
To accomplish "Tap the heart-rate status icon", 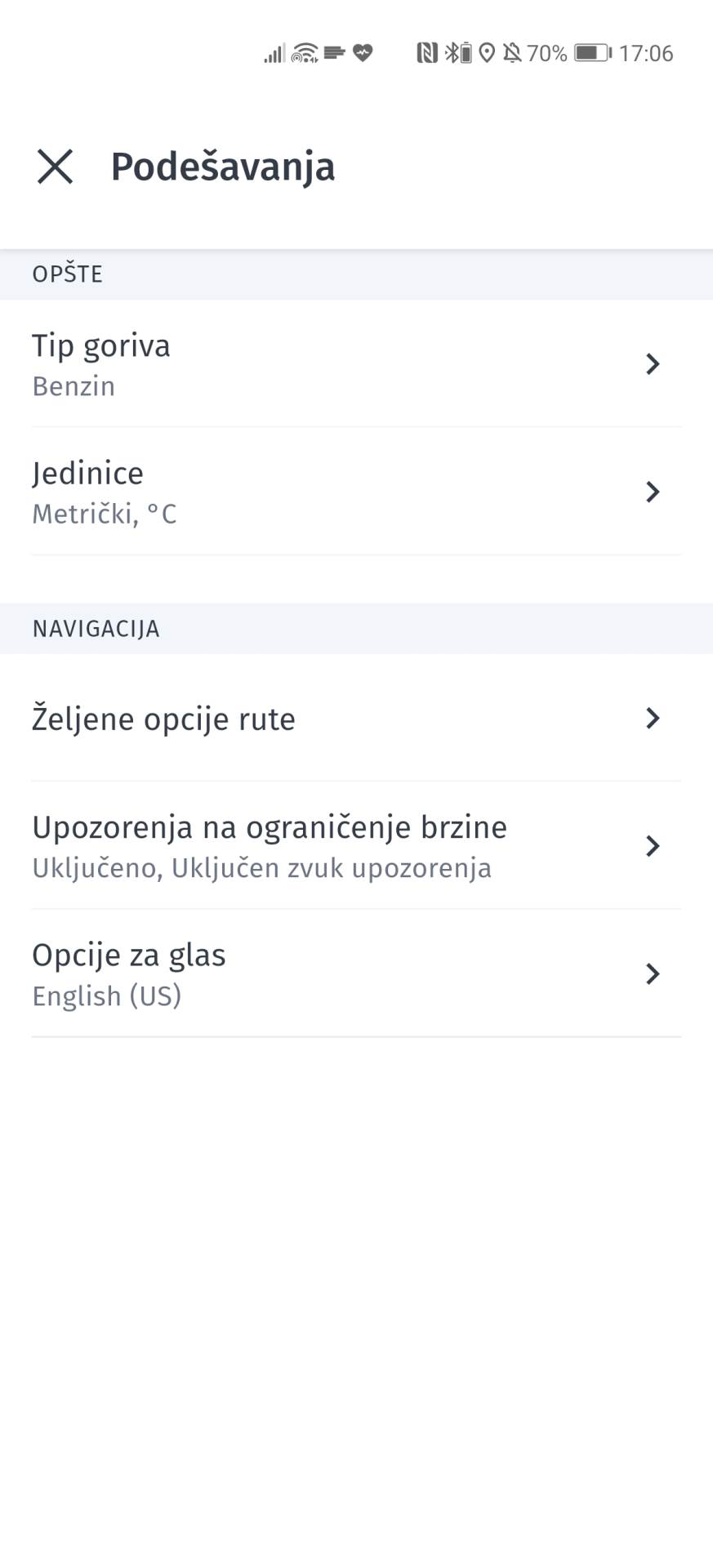I will pyautogui.click(x=362, y=52).
